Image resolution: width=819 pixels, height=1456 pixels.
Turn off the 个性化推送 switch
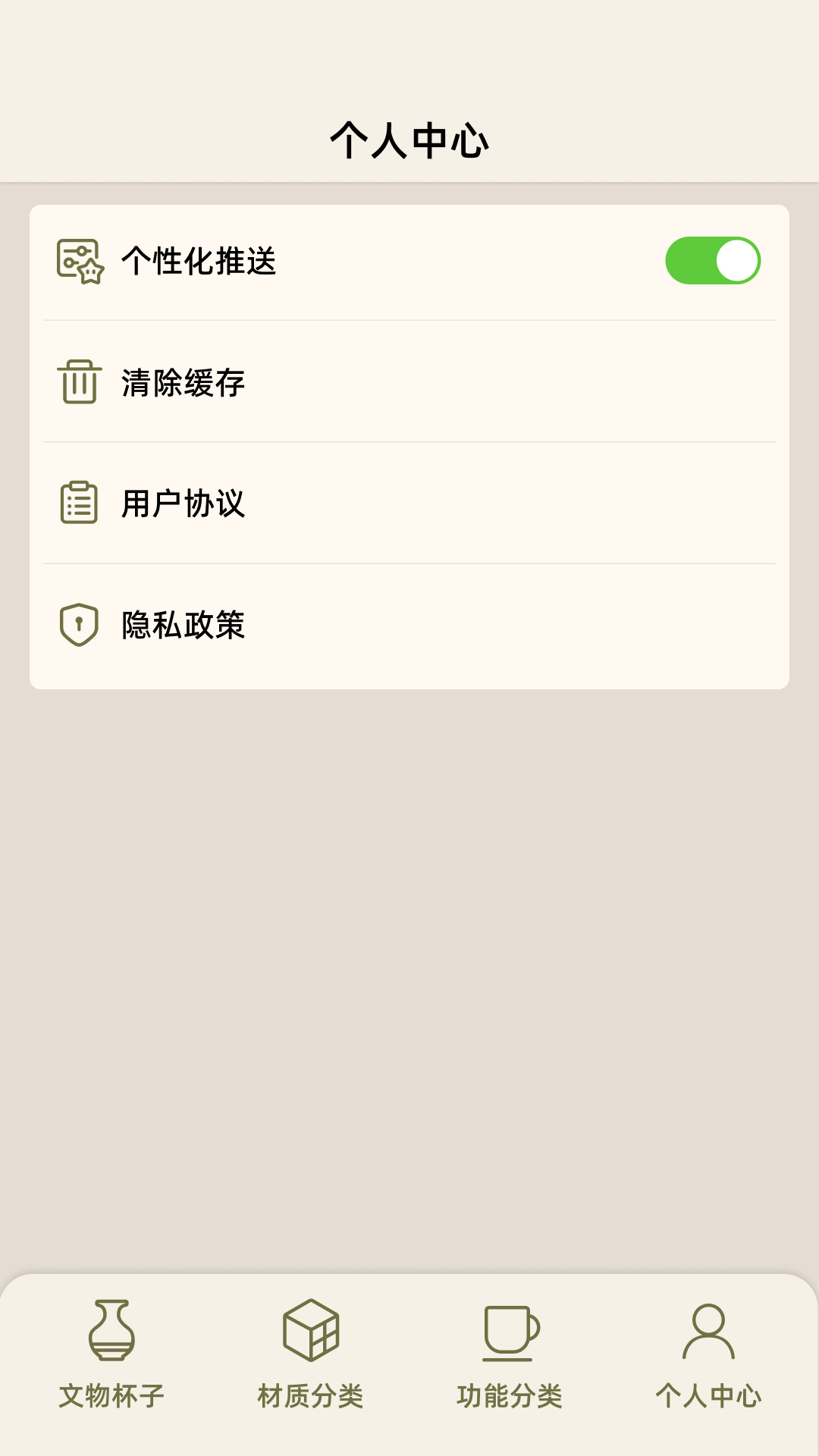[x=712, y=261]
